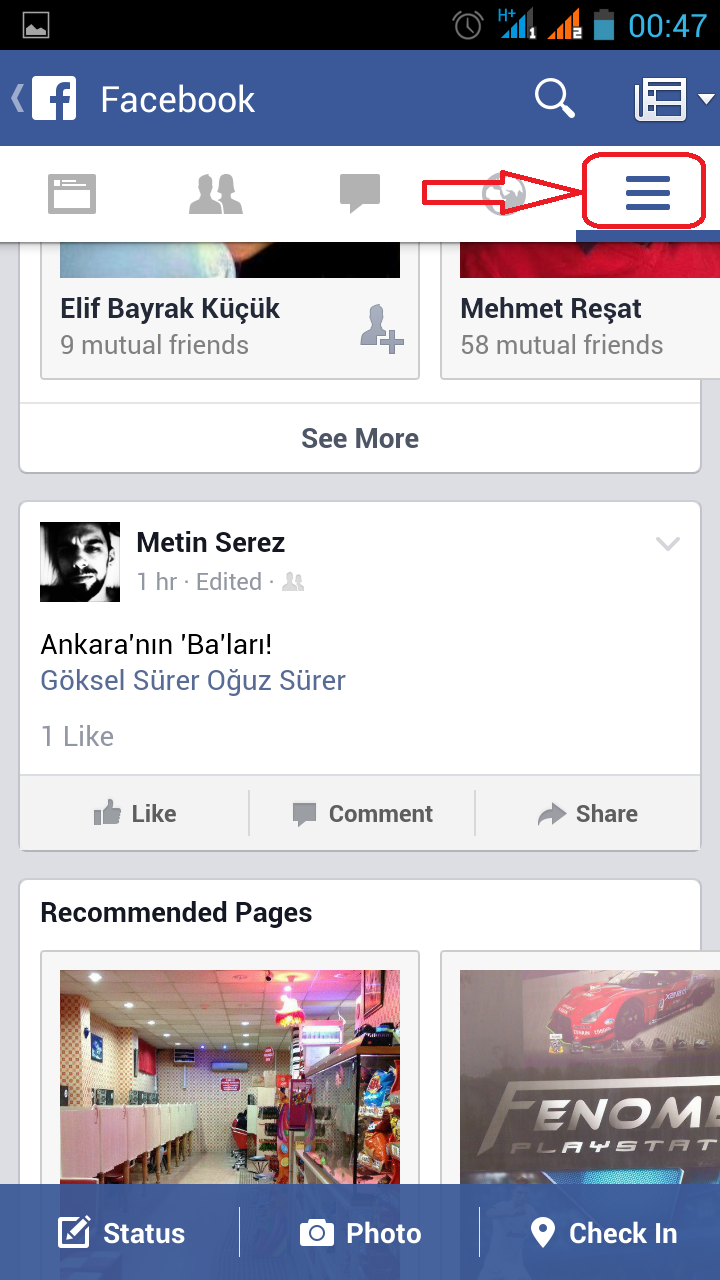Screen dimensions: 720x1280
Task: Open Messenger chats
Action: click(x=360, y=194)
